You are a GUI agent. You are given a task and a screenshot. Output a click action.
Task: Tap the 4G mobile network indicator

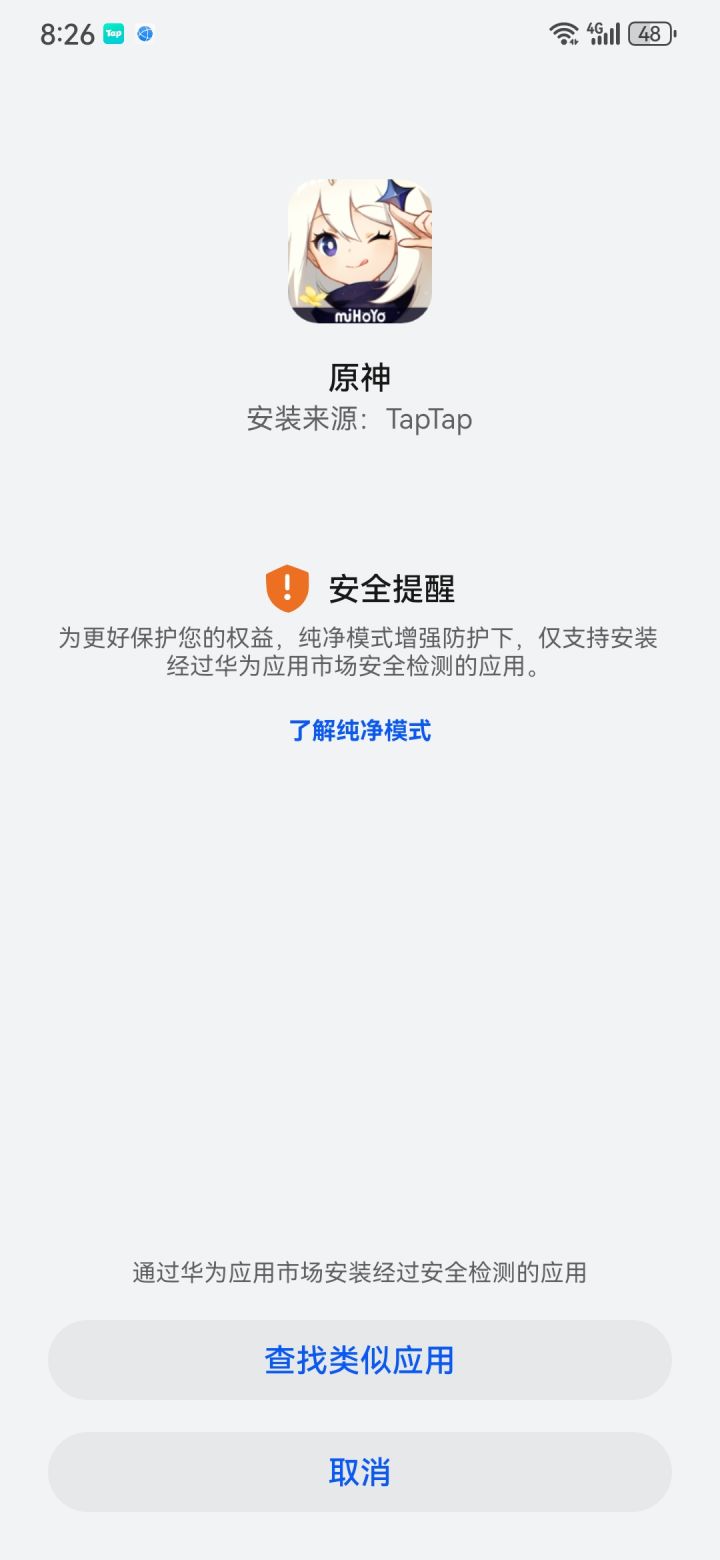597,33
